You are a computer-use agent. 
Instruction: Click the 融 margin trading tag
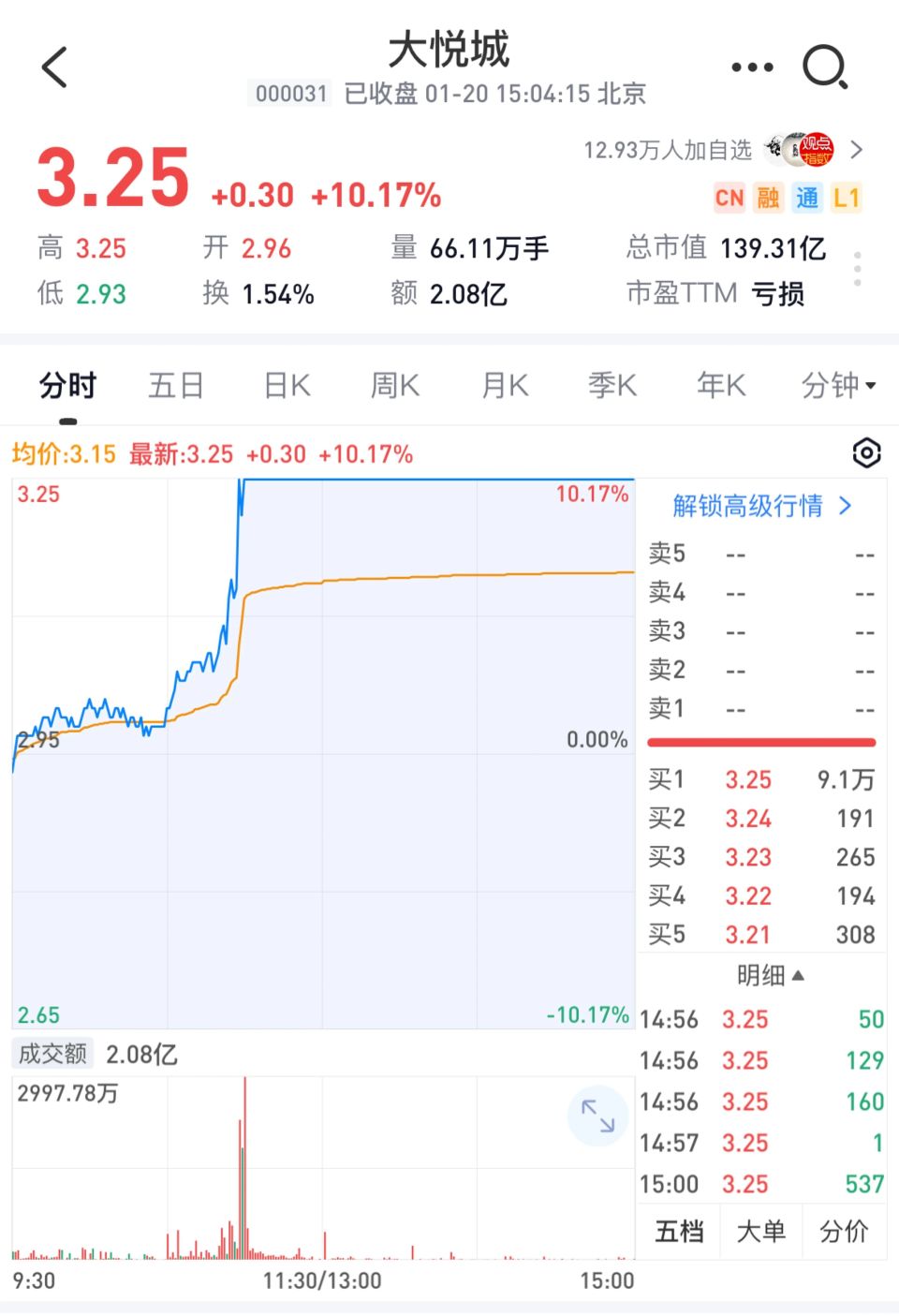[768, 198]
